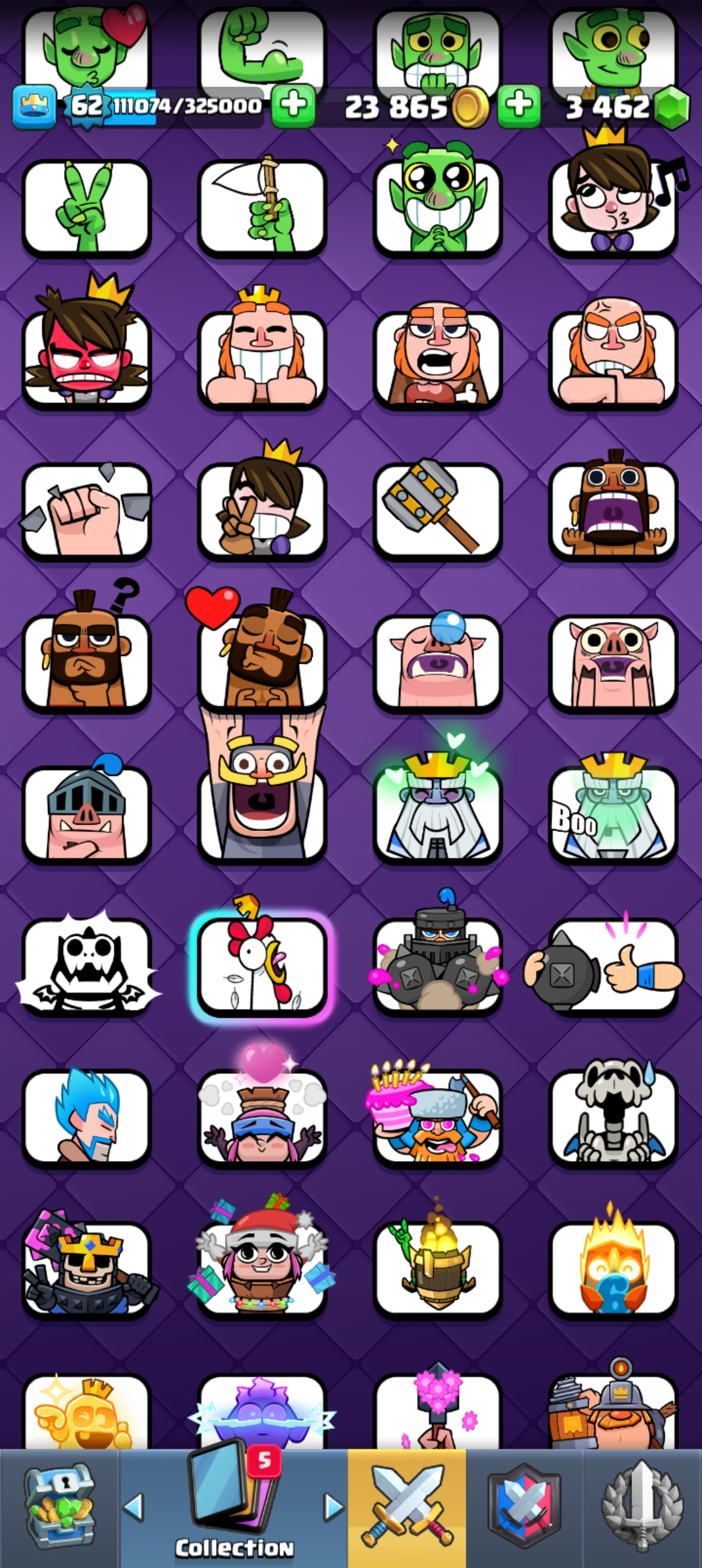Select the golden hammer emote
The height and width of the screenshot is (1568, 702).
pyautogui.click(x=437, y=511)
